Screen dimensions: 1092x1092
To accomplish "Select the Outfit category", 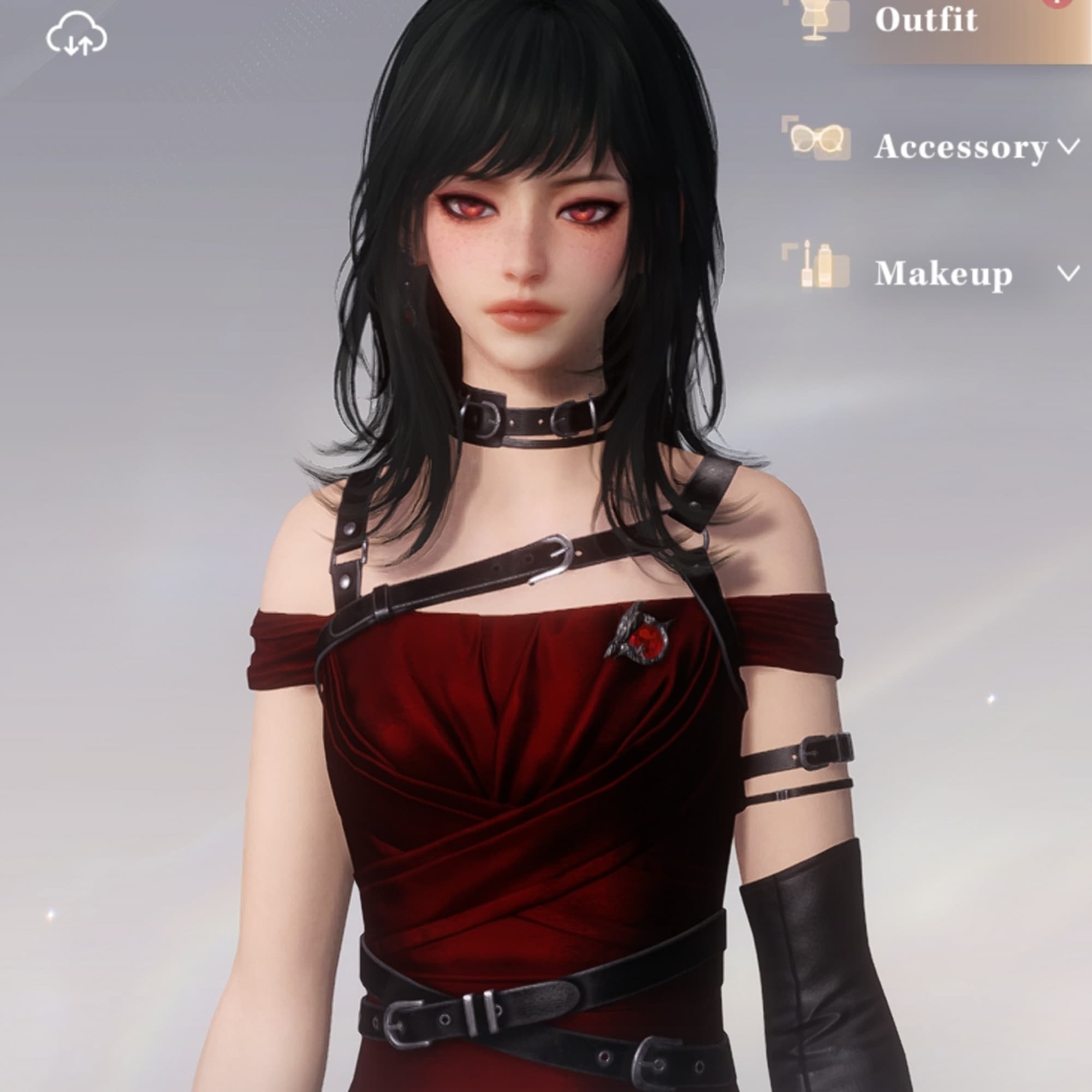I will click(926, 21).
